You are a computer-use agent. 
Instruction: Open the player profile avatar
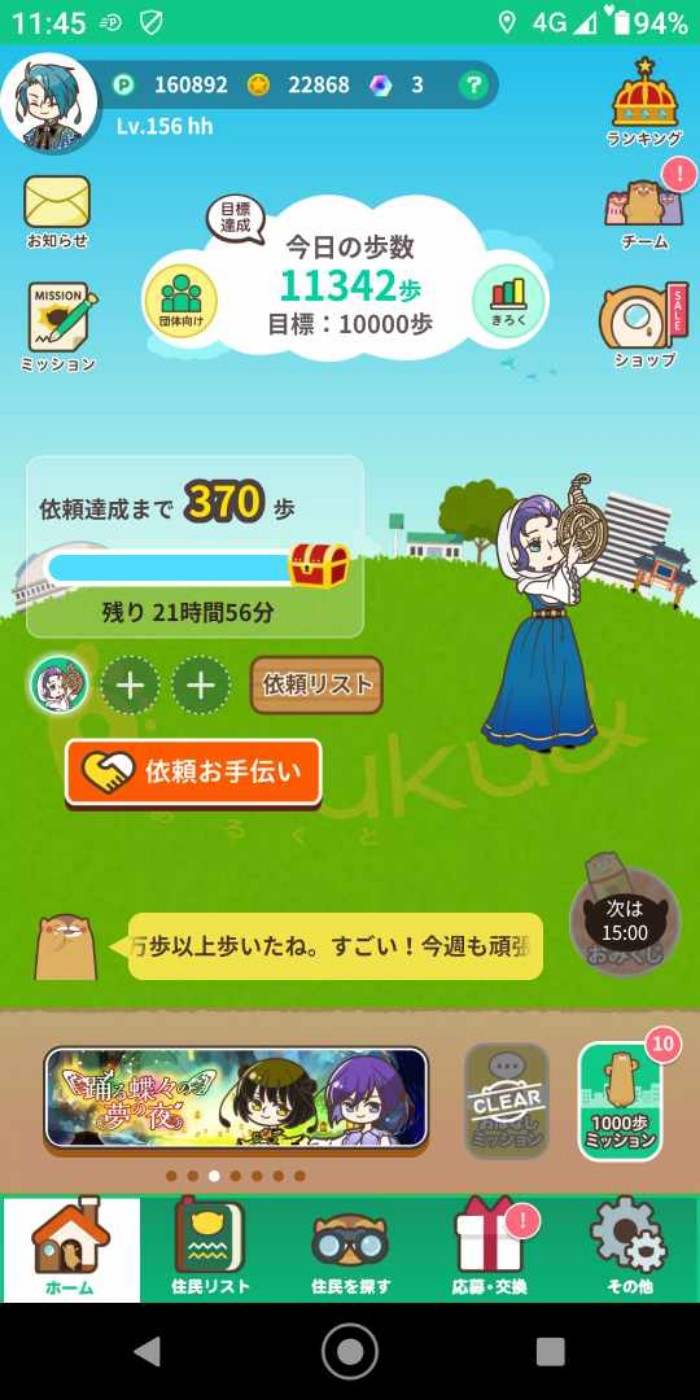coord(49,103)
